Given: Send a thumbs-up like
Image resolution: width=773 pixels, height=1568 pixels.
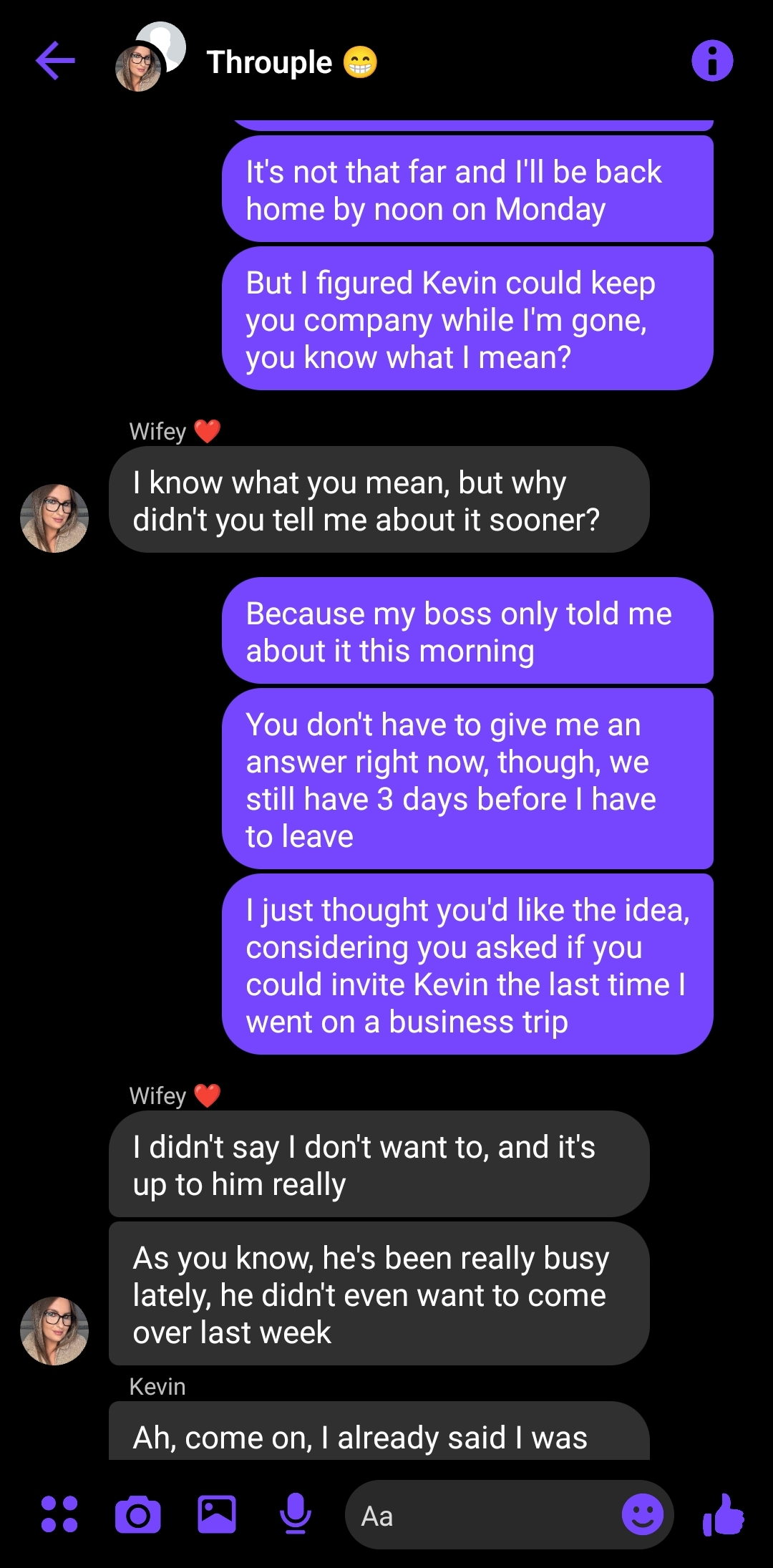Looking at the screenshot, I should coord(724,1514).
